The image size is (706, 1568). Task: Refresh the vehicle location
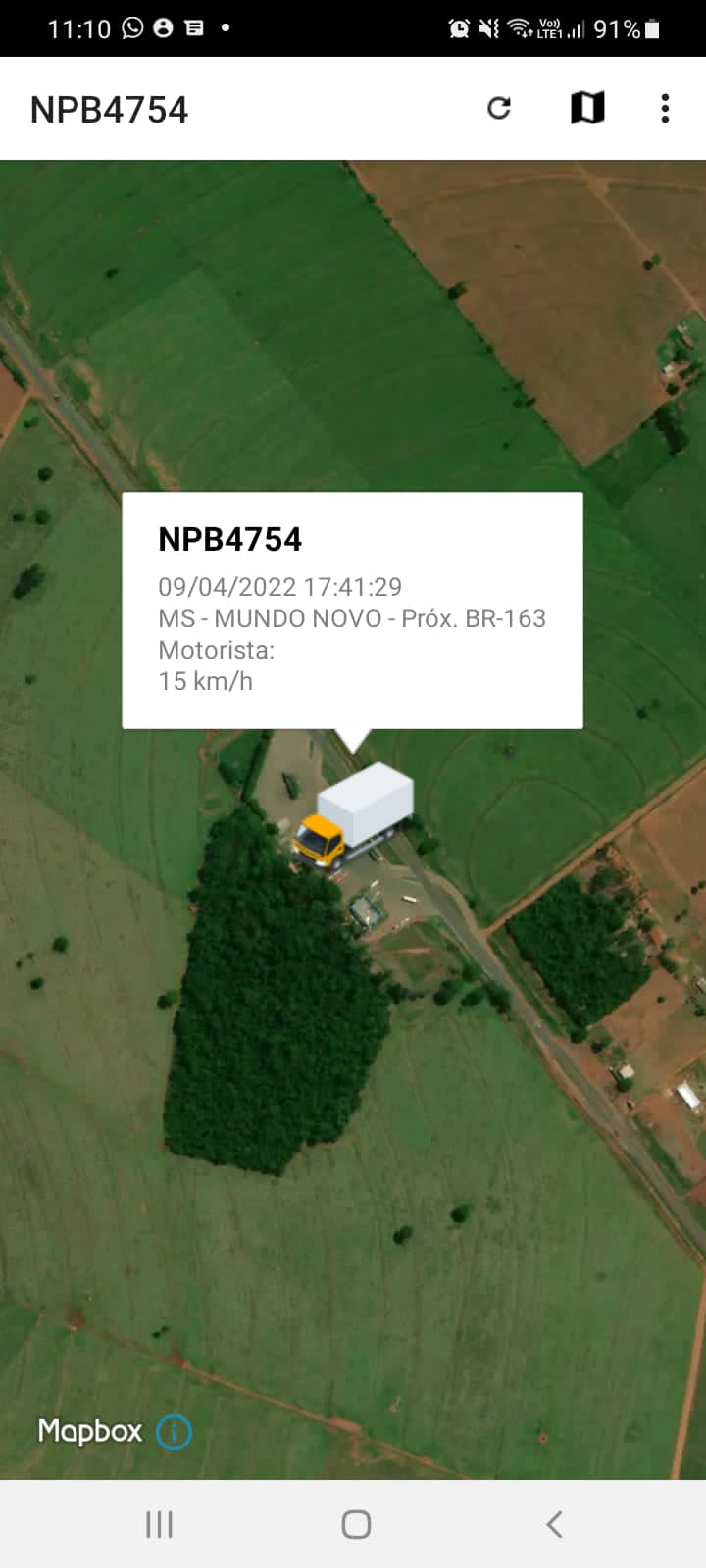pos(499,108)
